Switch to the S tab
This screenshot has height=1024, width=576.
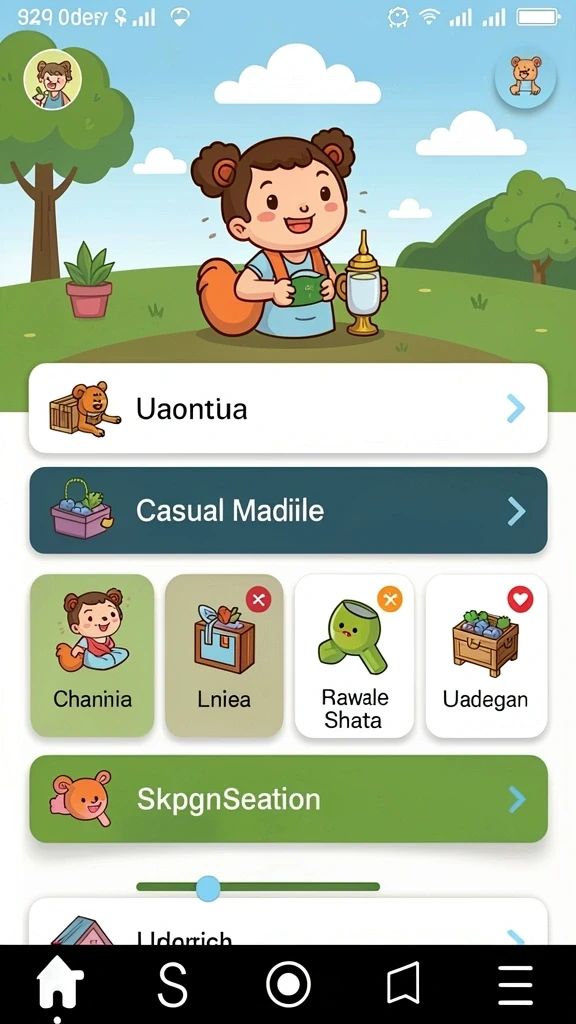coord(173,983)
